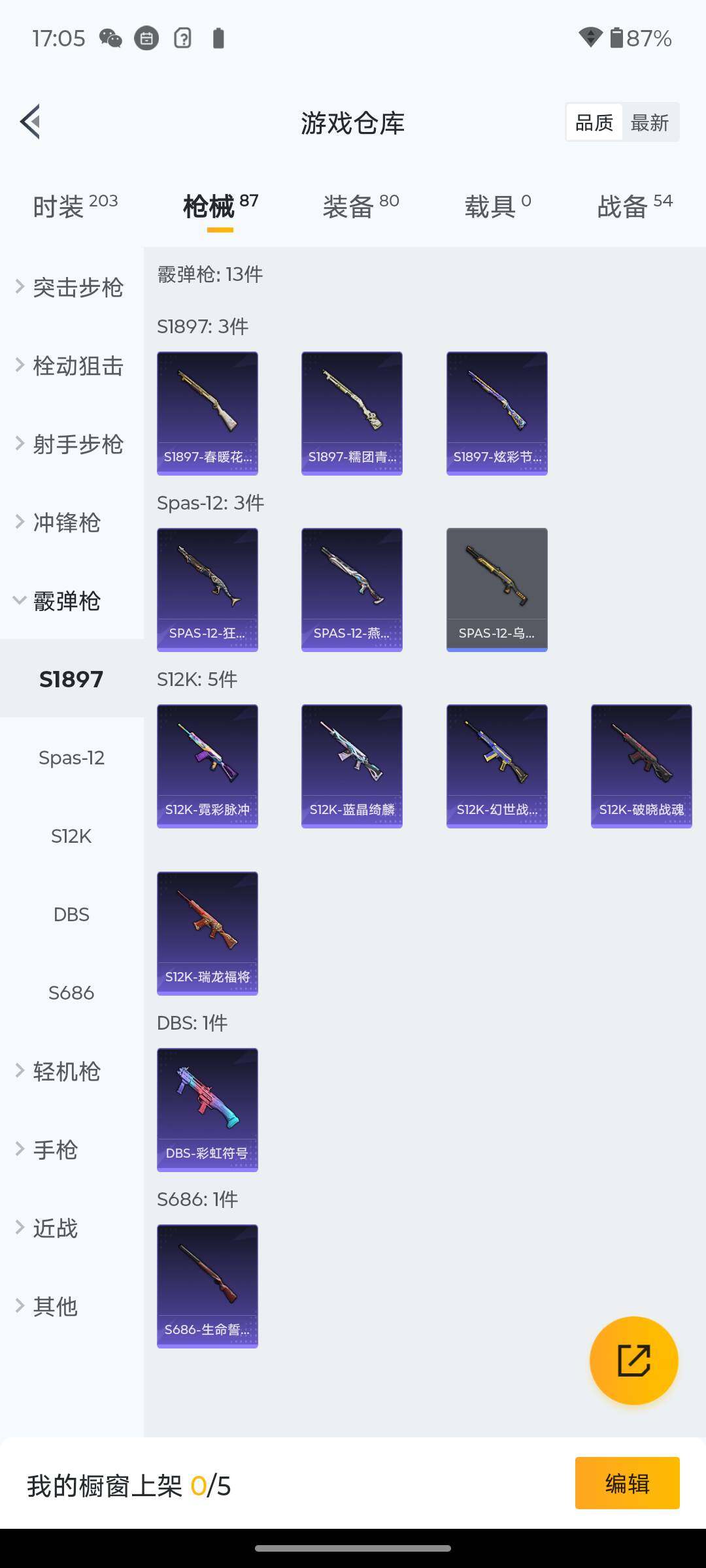
Task: Jump to Spas-12 in the sidebar
Action: pos(71,758)
